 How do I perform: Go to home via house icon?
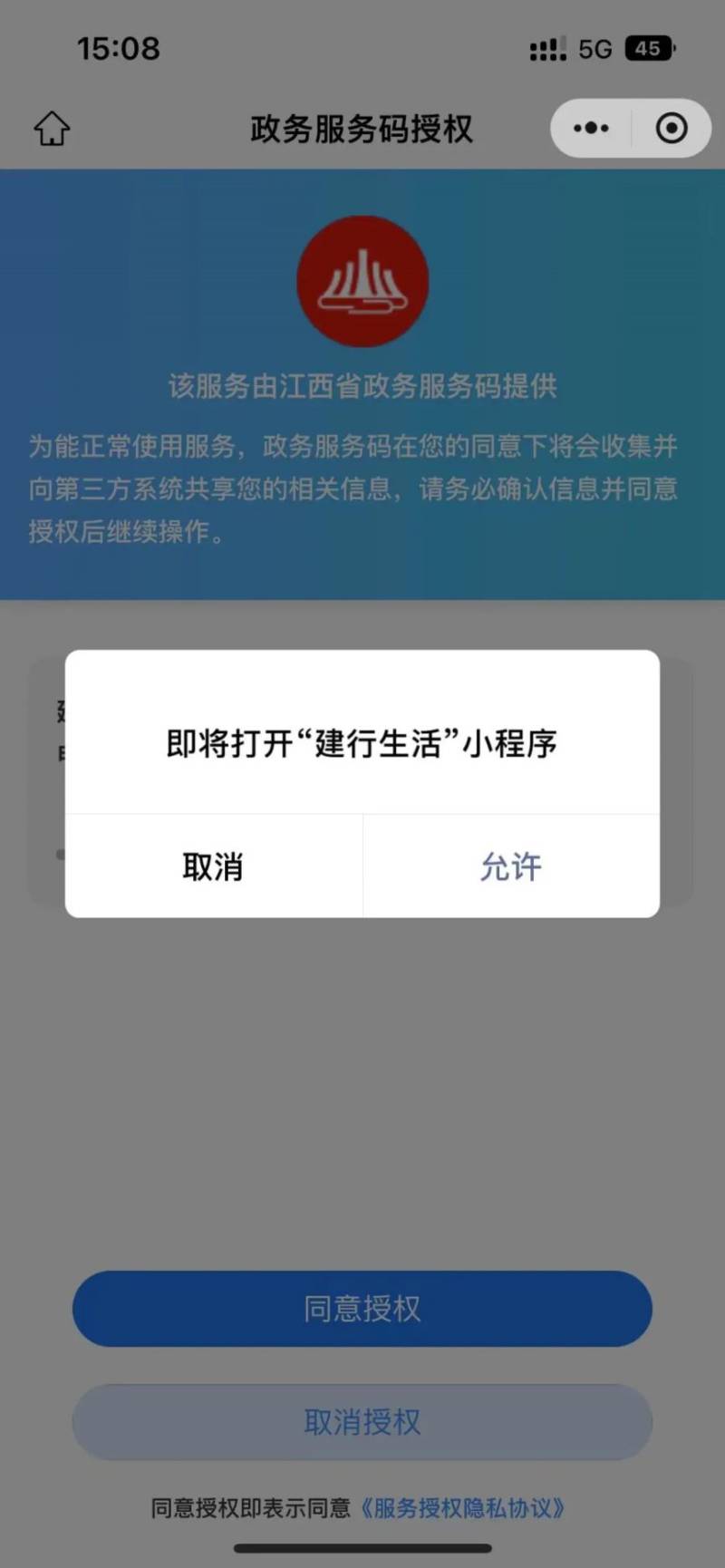[52, 129]
